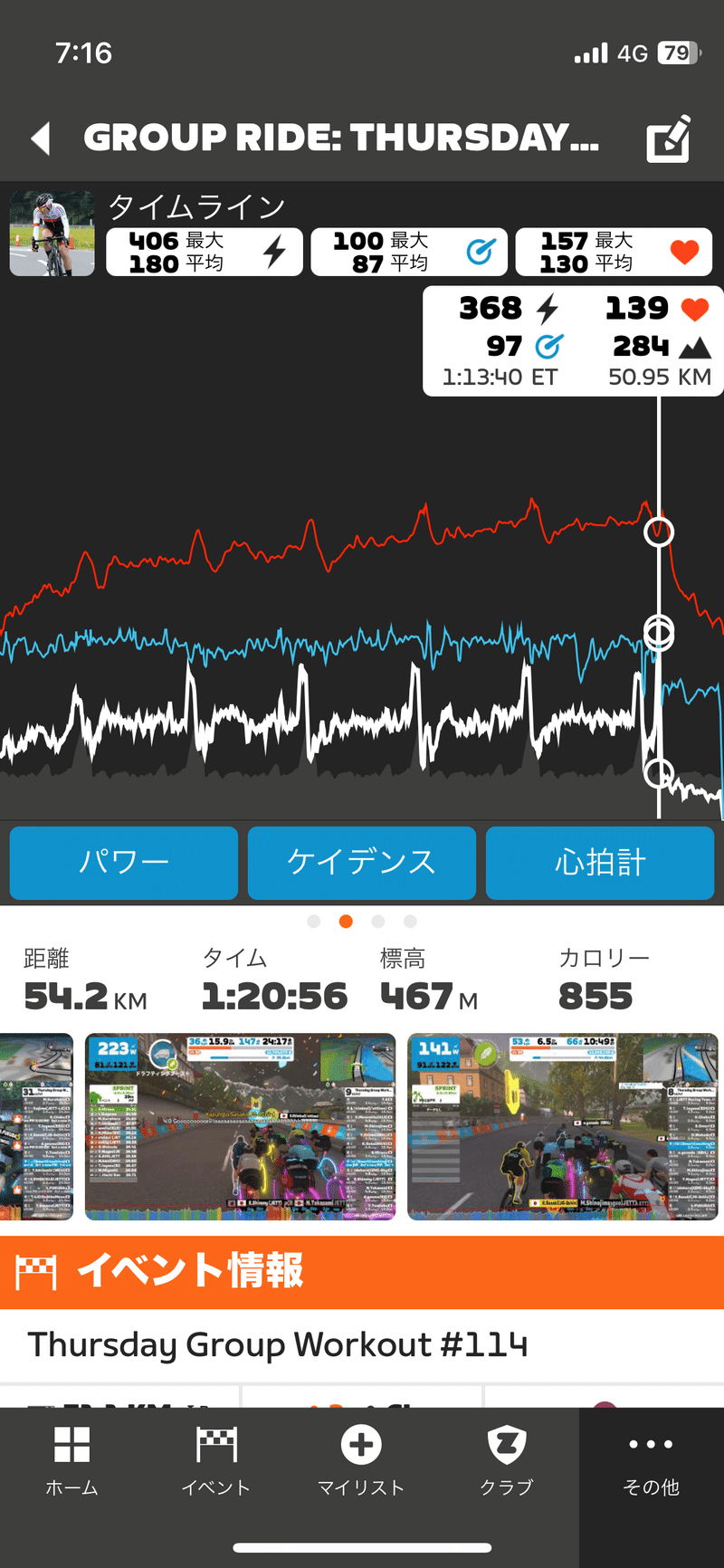724x1568 pixels.
Task: Open the edit activity icon
Action: pos(669,139)
